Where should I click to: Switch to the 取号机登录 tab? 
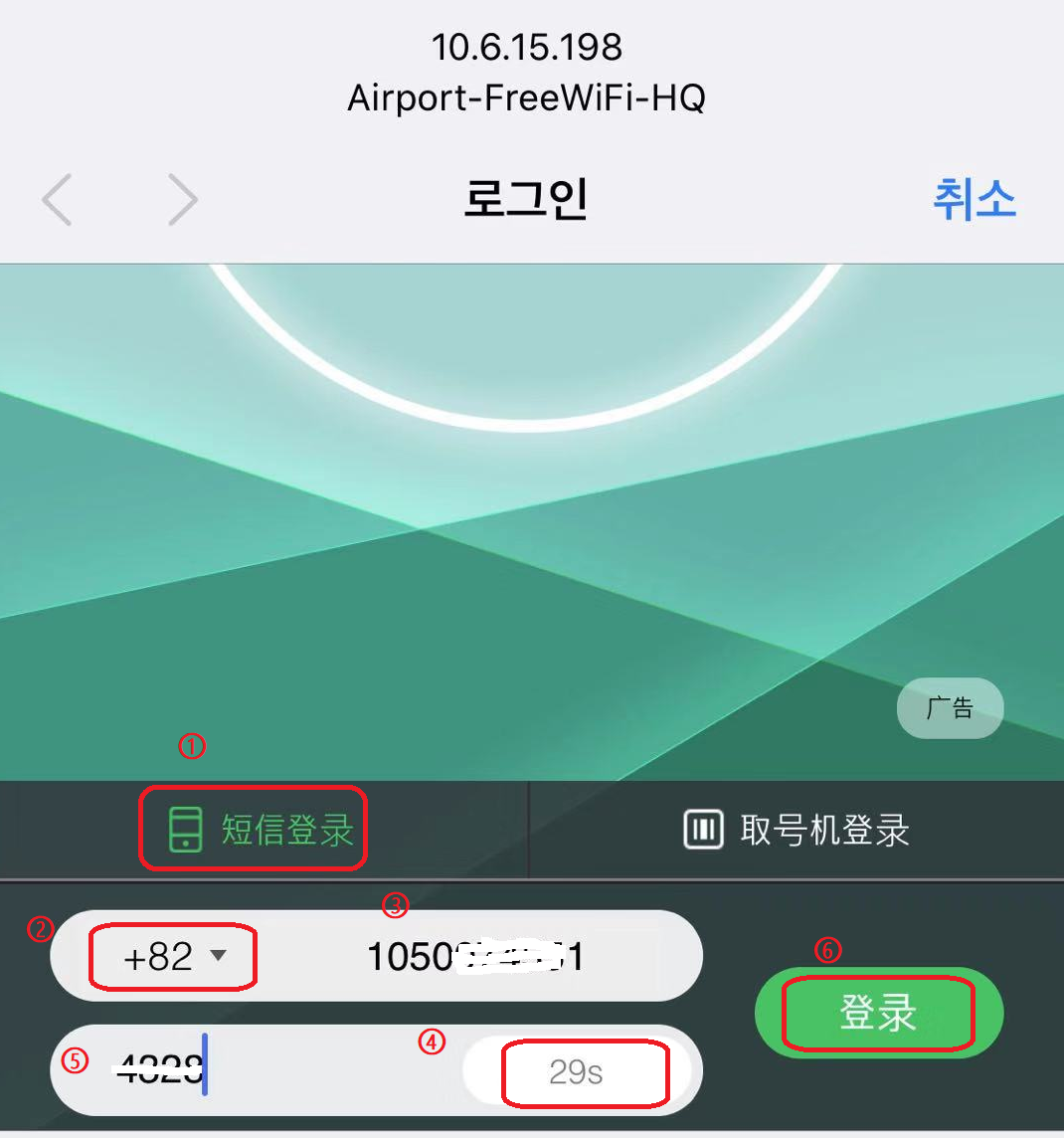[x=797, y=829]
